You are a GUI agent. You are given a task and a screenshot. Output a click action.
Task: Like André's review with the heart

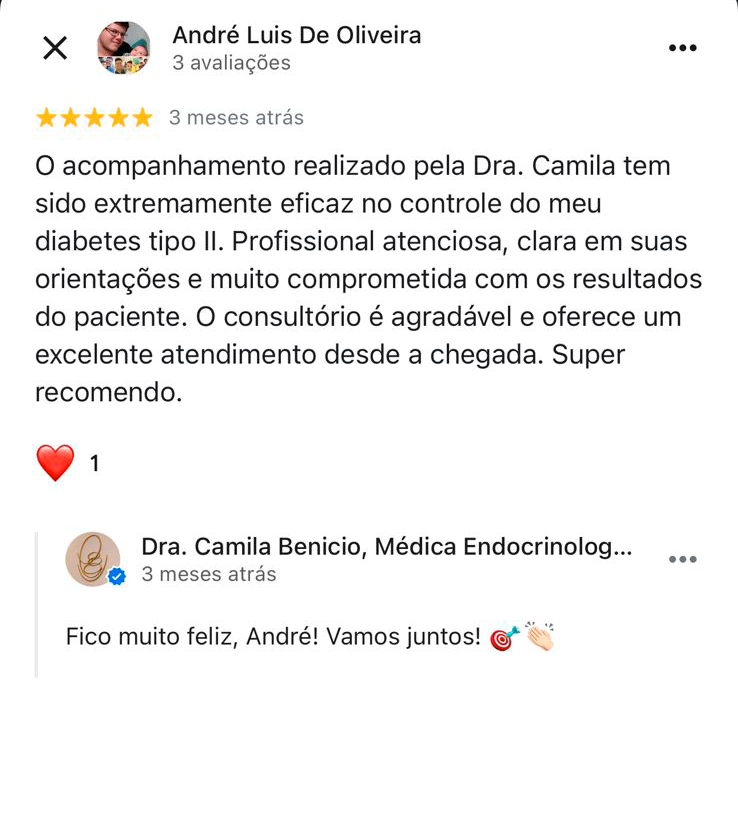(56, 463)
